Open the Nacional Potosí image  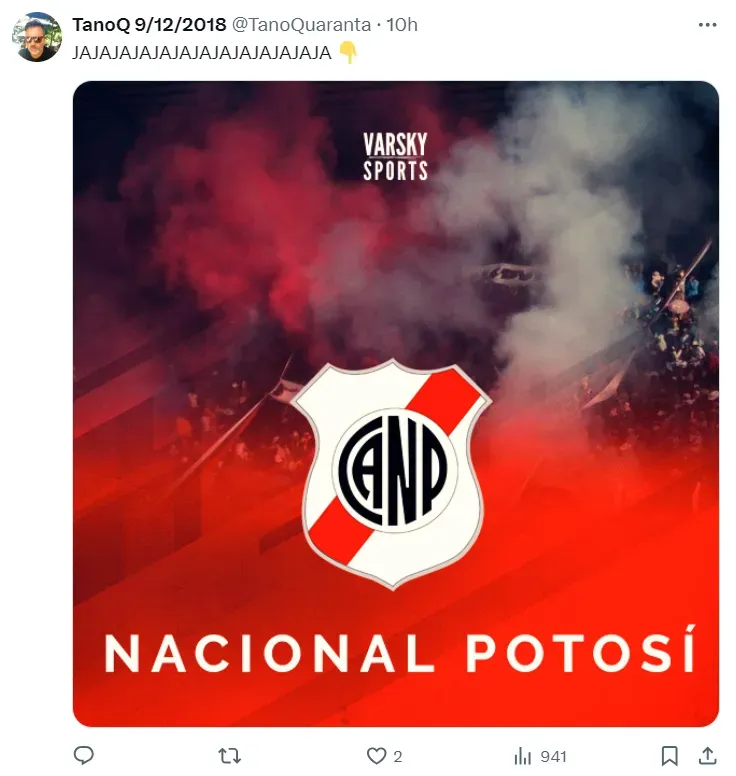396,403
